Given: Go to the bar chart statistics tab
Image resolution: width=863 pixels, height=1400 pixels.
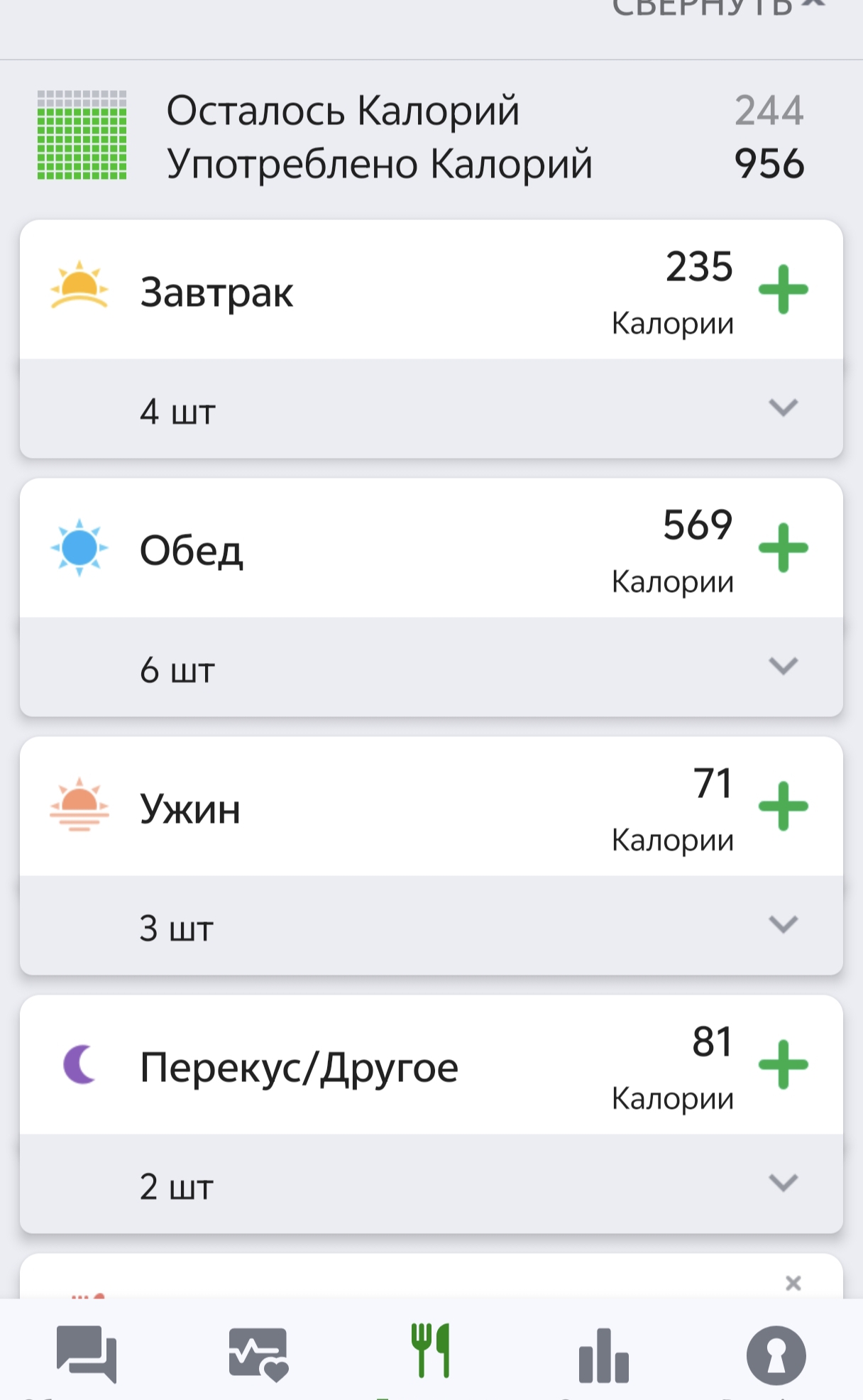Looking at the screenshot, I should pos(603,1355).
